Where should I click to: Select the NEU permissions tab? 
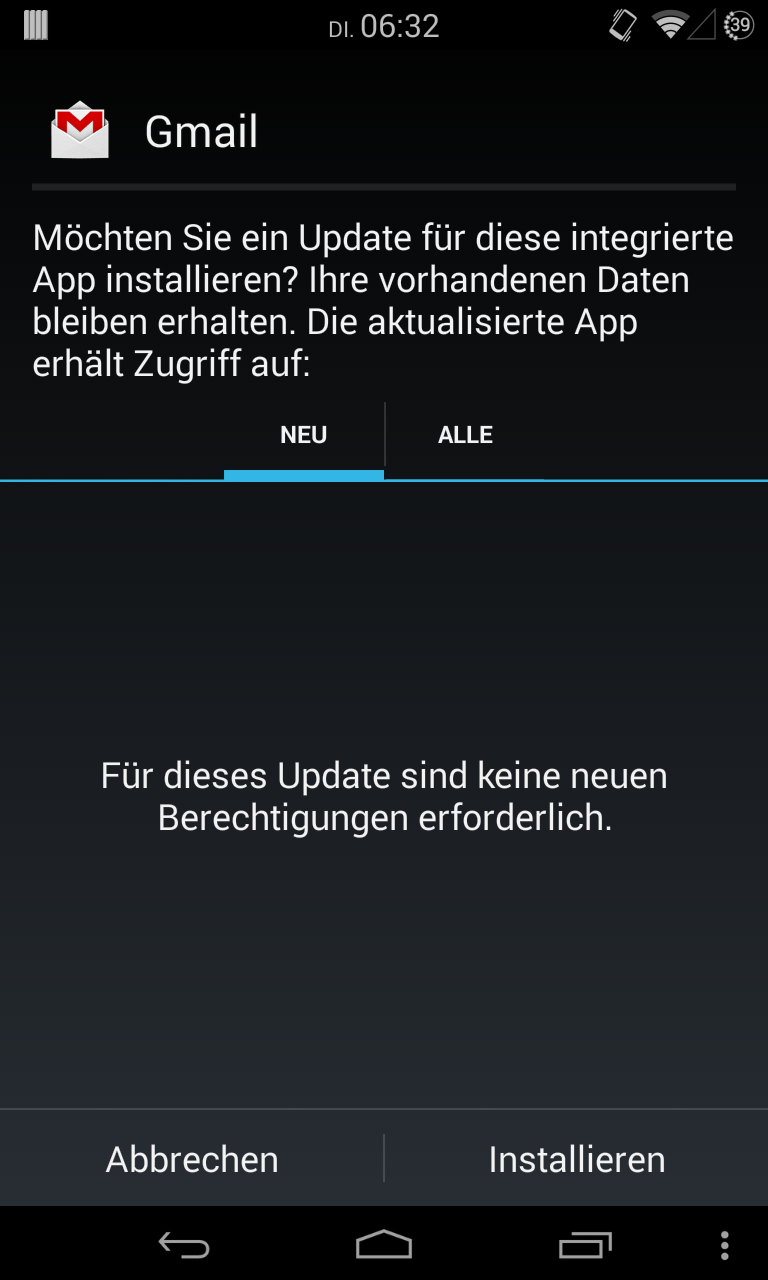(x=303, y=436)
